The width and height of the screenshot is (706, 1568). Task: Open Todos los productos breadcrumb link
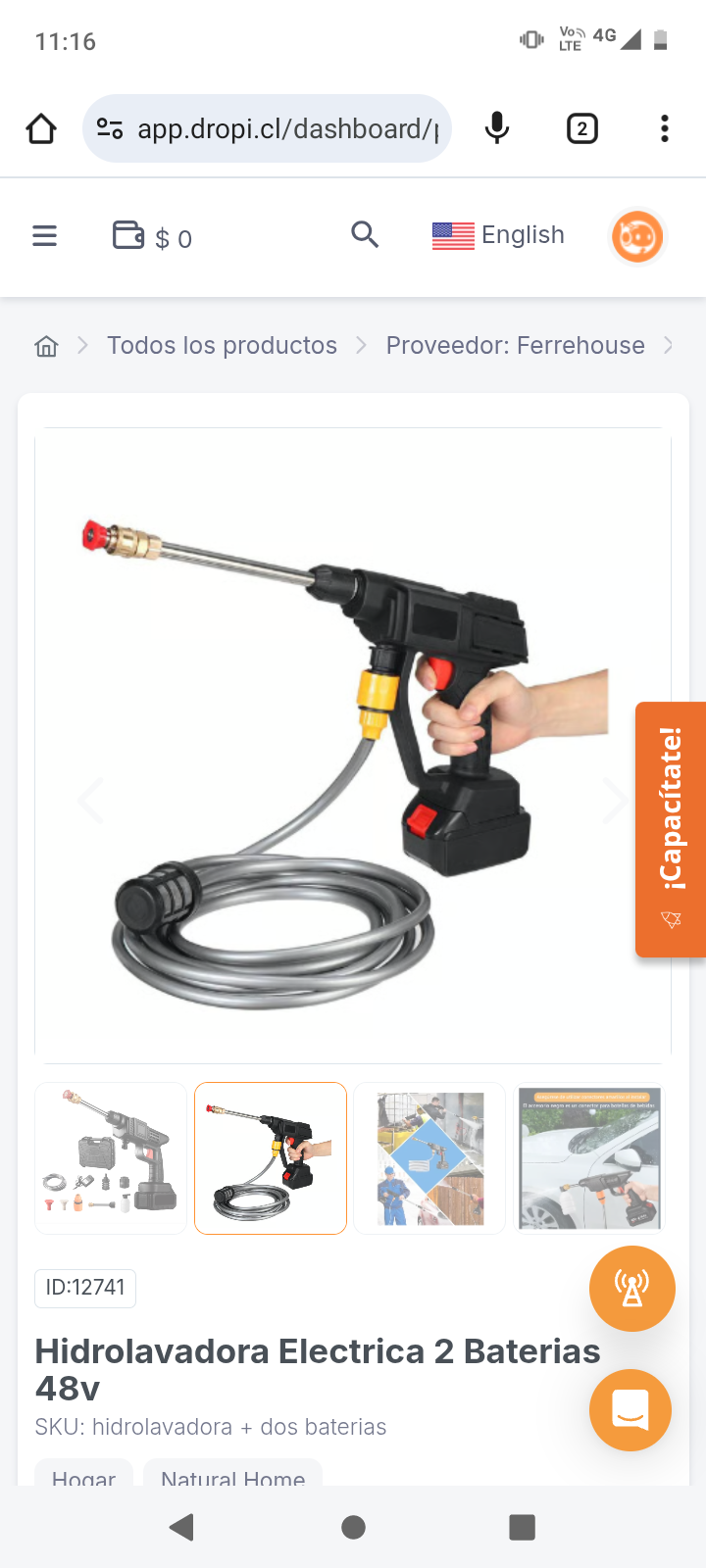[223, 345]
